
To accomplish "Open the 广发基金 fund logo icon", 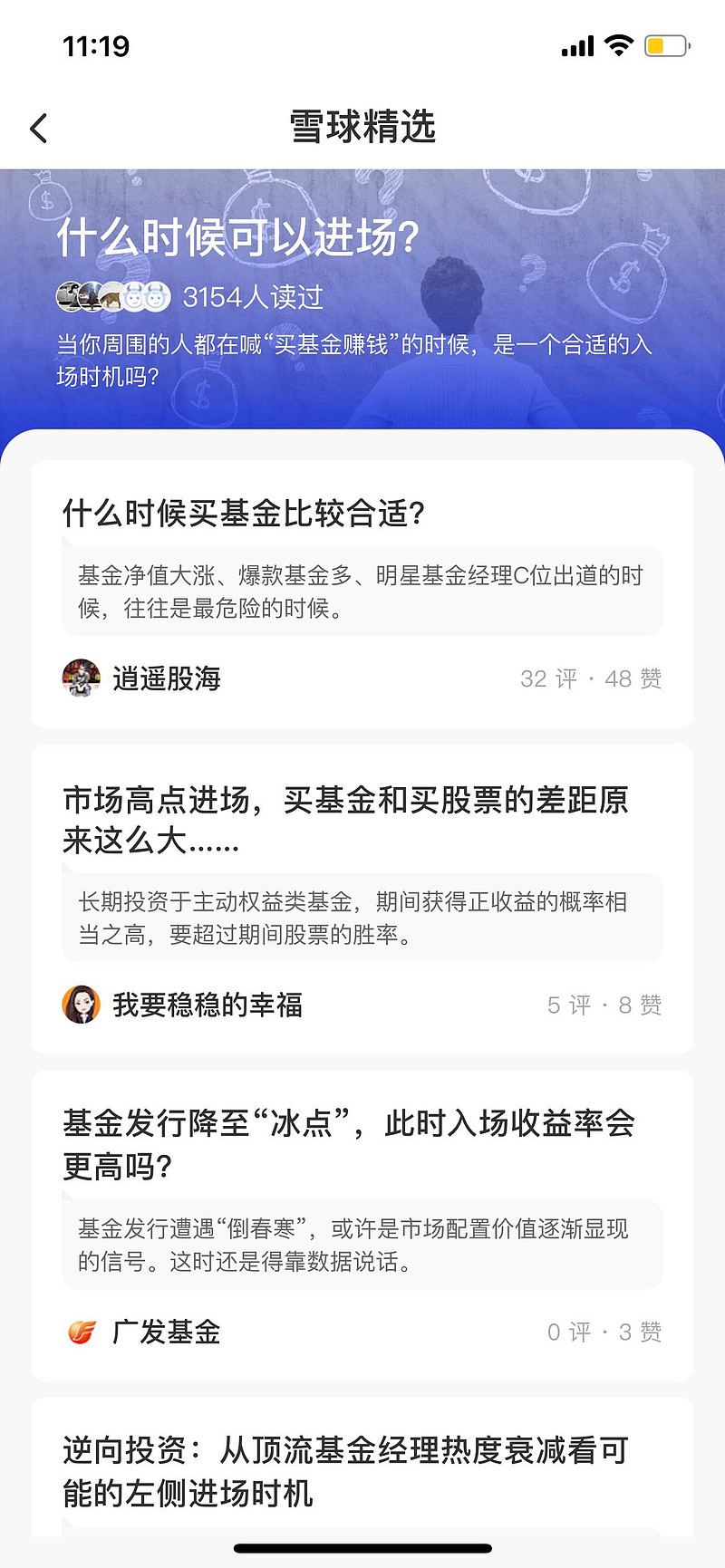I will tap(81, 1332).
